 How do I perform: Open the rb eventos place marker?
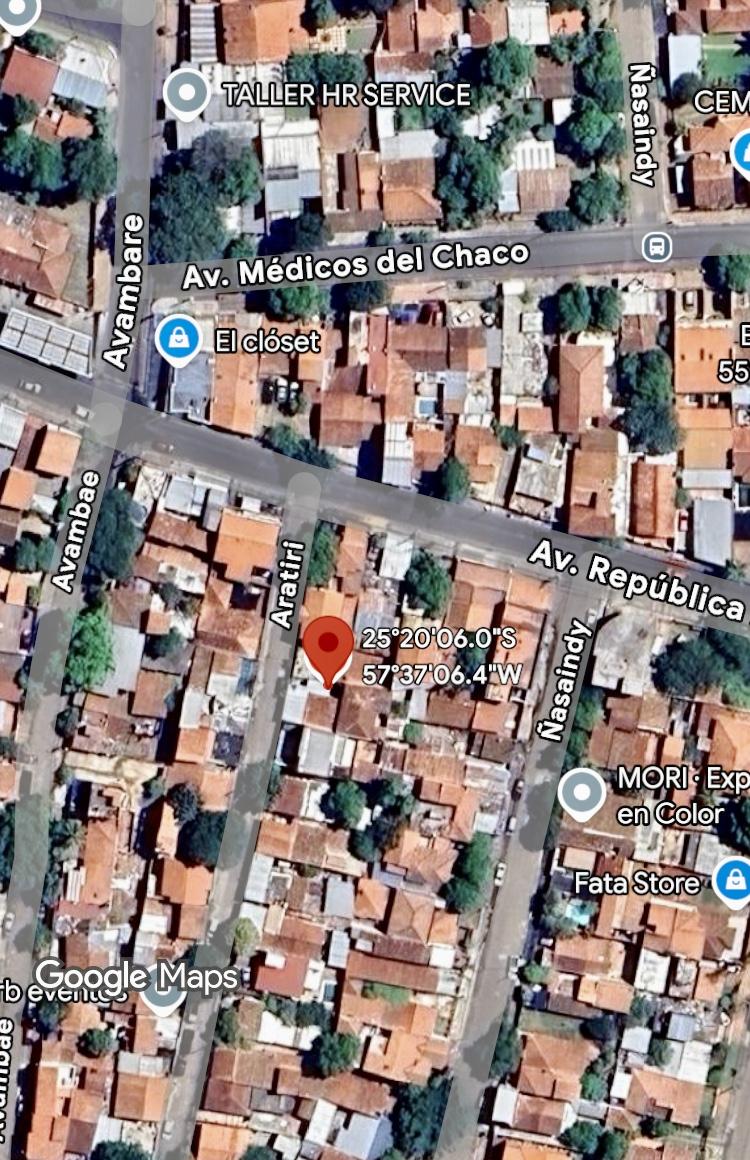(163, 991)
